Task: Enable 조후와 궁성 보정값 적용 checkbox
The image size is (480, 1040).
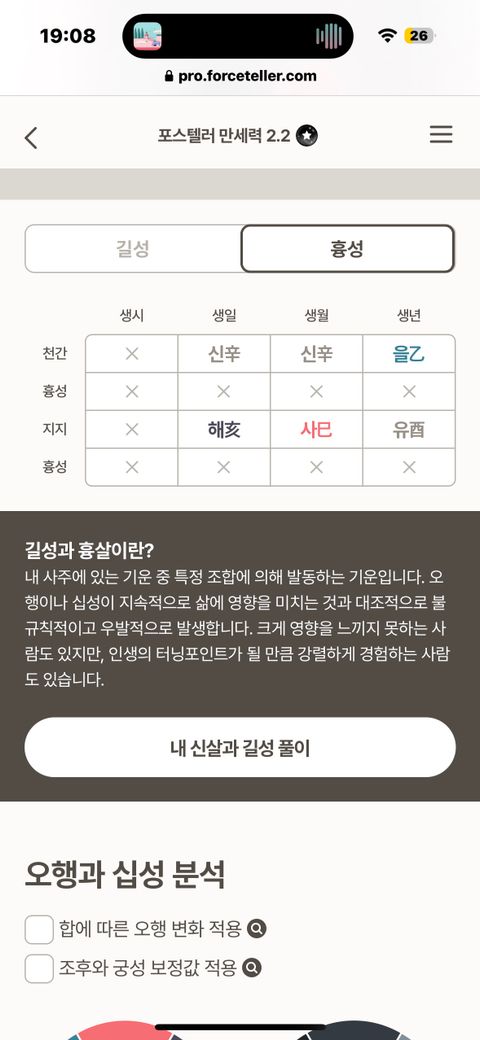Action: click(39, 968)
